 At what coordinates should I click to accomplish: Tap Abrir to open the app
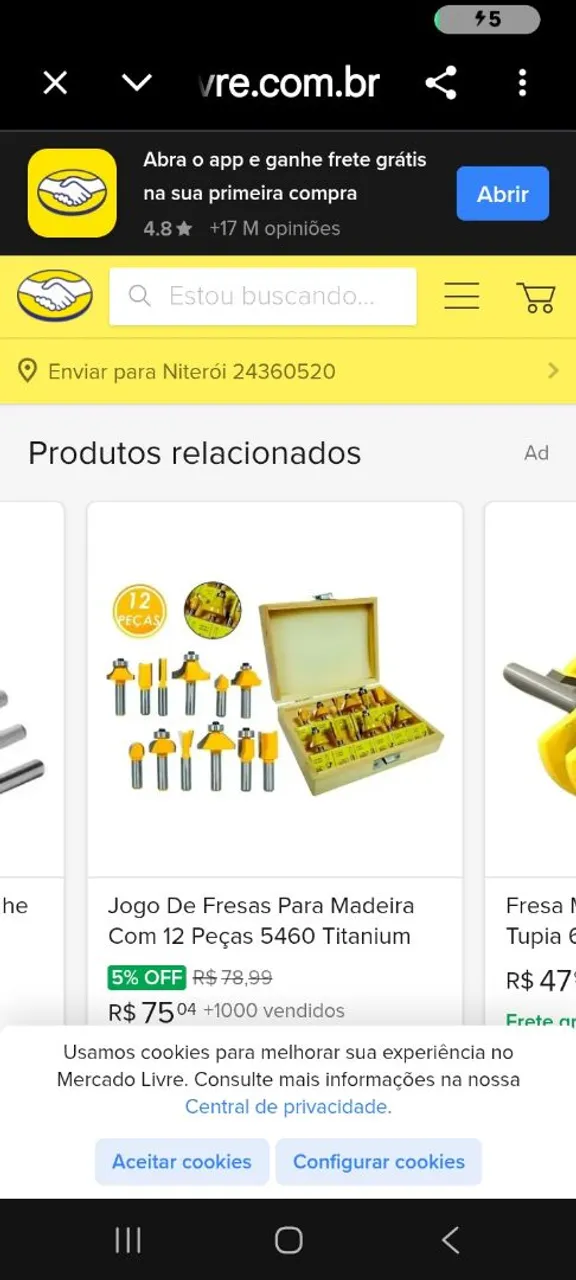pyautogui.click(x=503, y=194)
